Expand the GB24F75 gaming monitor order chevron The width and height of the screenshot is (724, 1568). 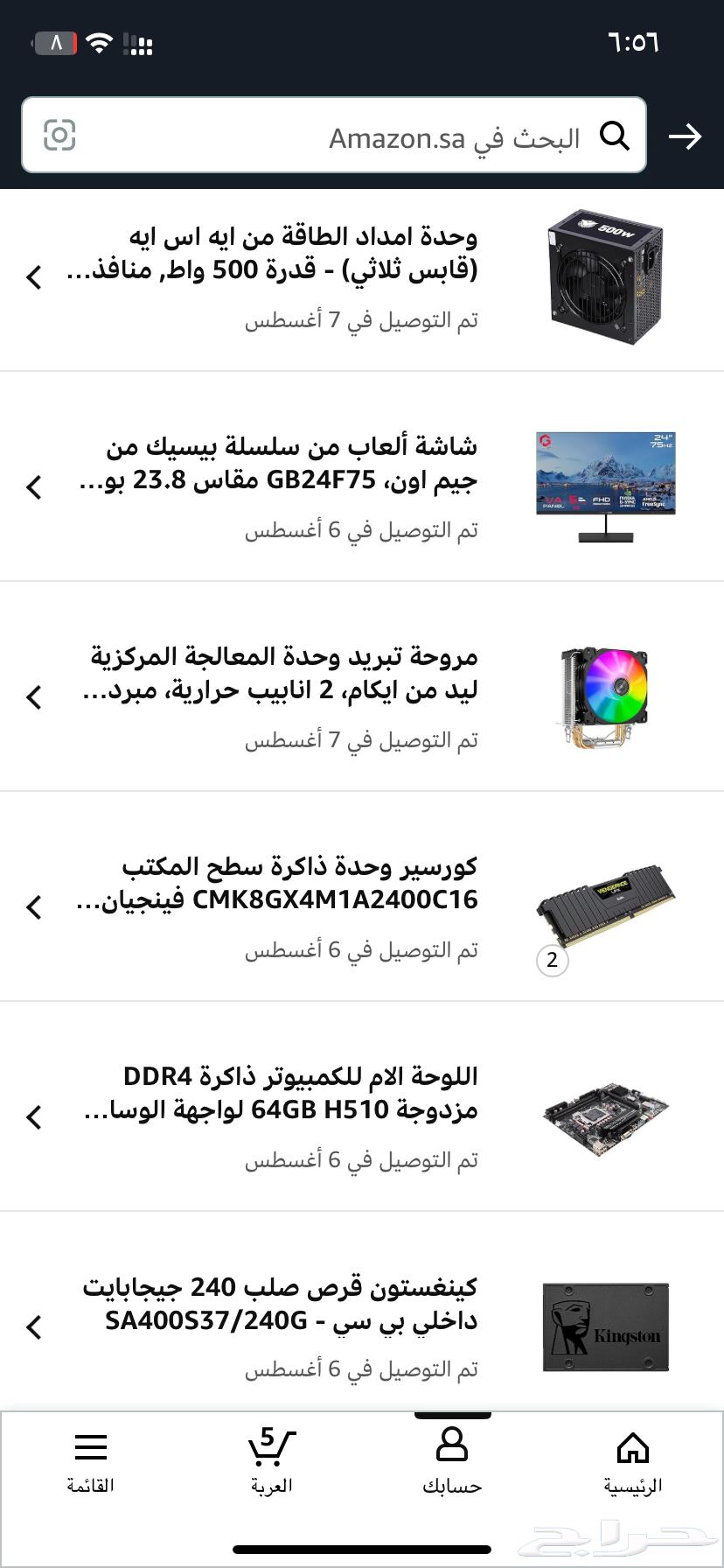tap(33, 487)
